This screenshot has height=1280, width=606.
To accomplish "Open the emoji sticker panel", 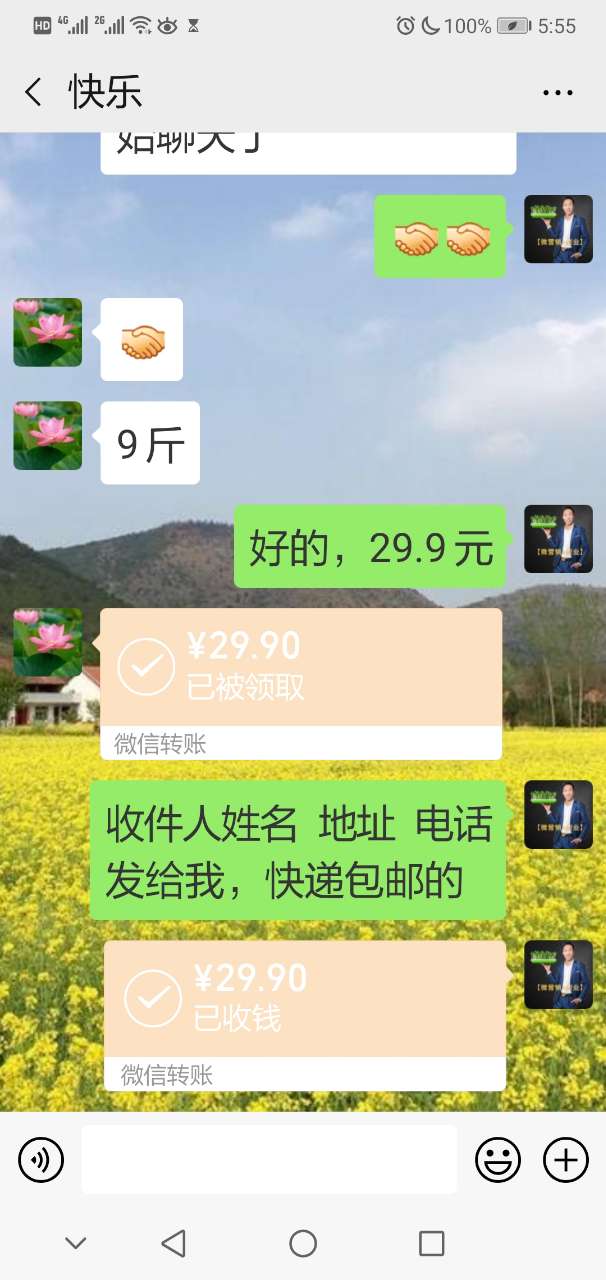I will (x=497, y=1160).
